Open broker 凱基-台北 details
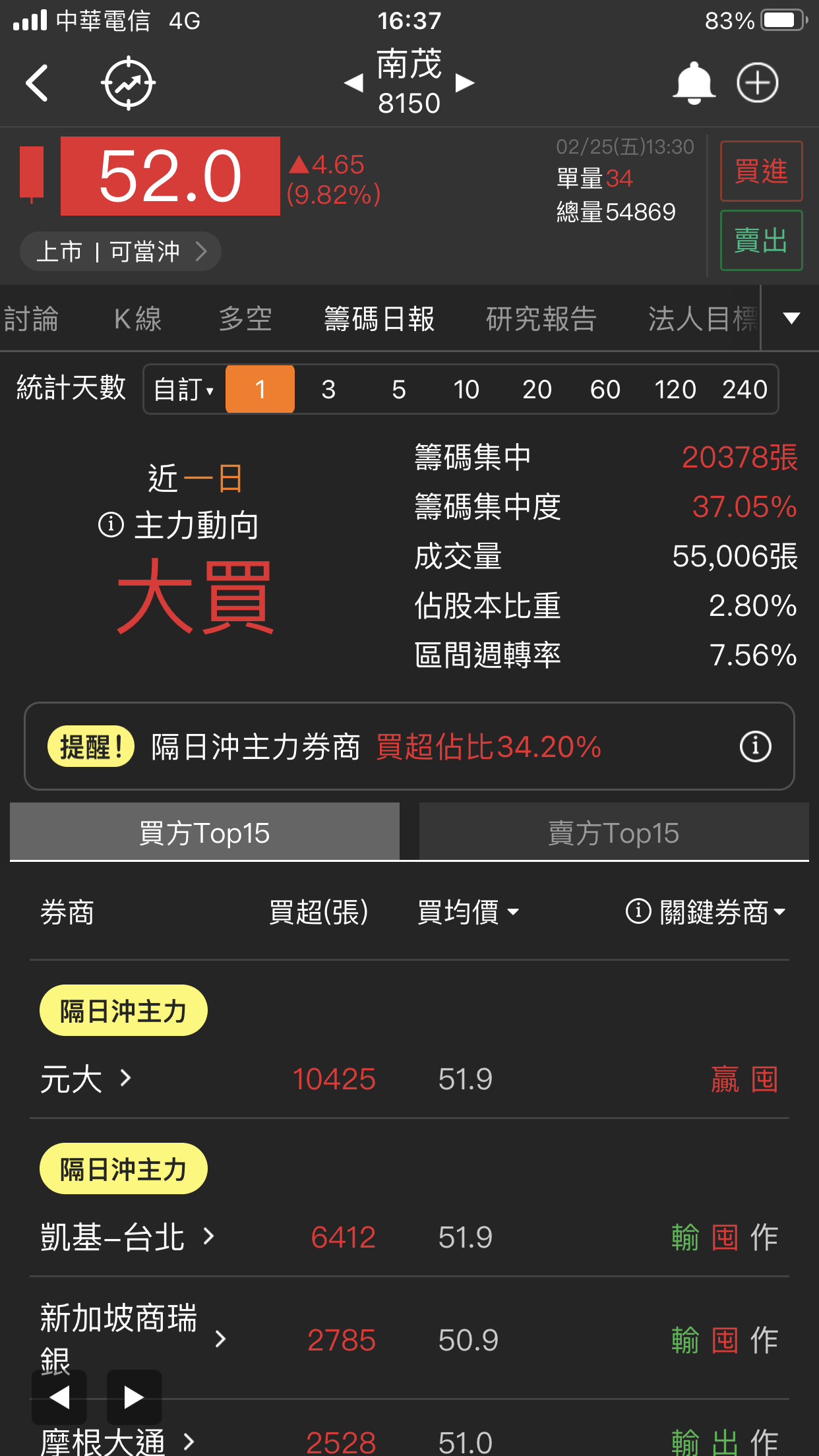Screen dimensions: 819x1456 tap(127, 1237)
